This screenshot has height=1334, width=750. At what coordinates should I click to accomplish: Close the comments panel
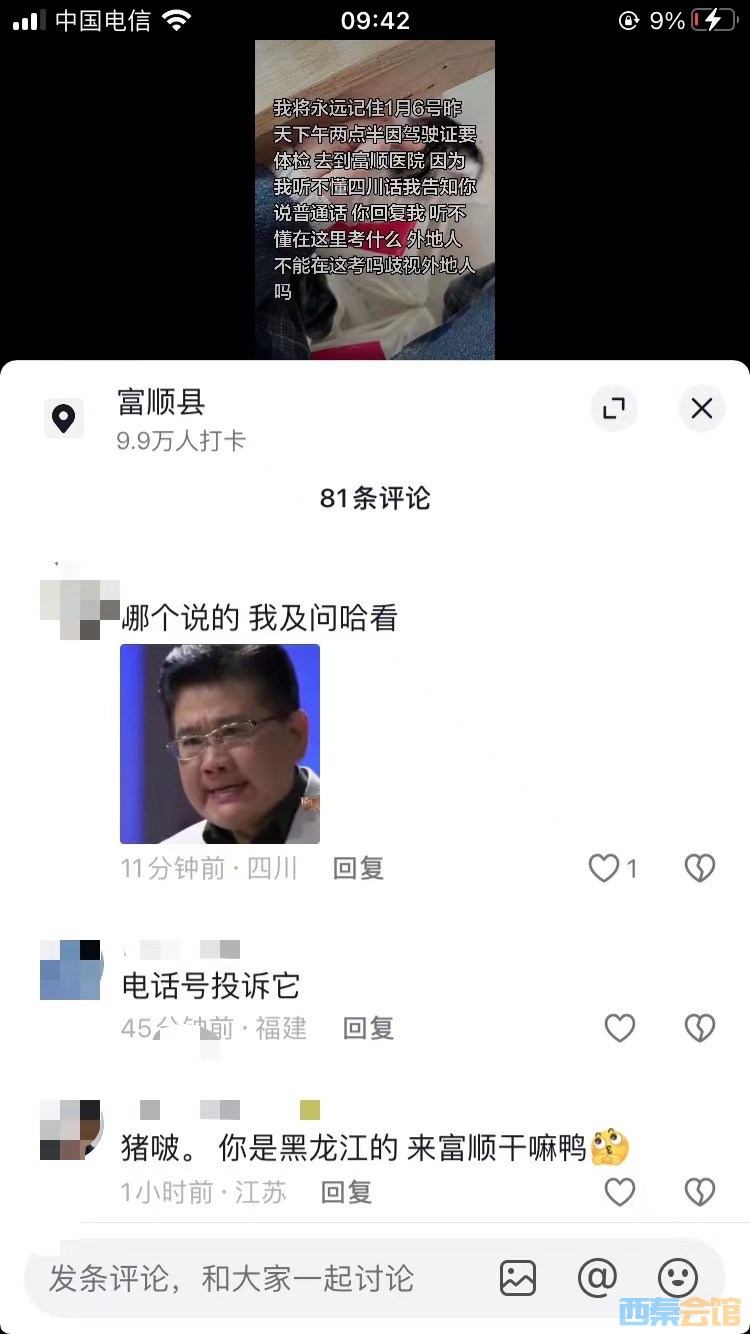pos(702,408)
